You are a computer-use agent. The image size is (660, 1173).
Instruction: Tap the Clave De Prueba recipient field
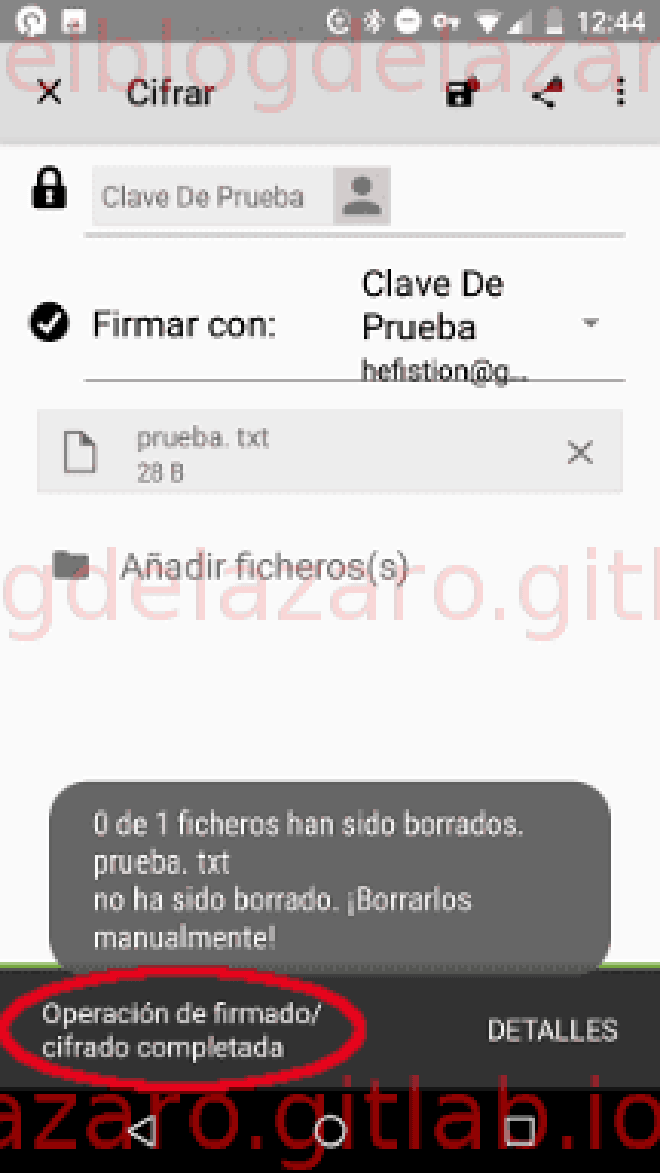tap(240, 196)
